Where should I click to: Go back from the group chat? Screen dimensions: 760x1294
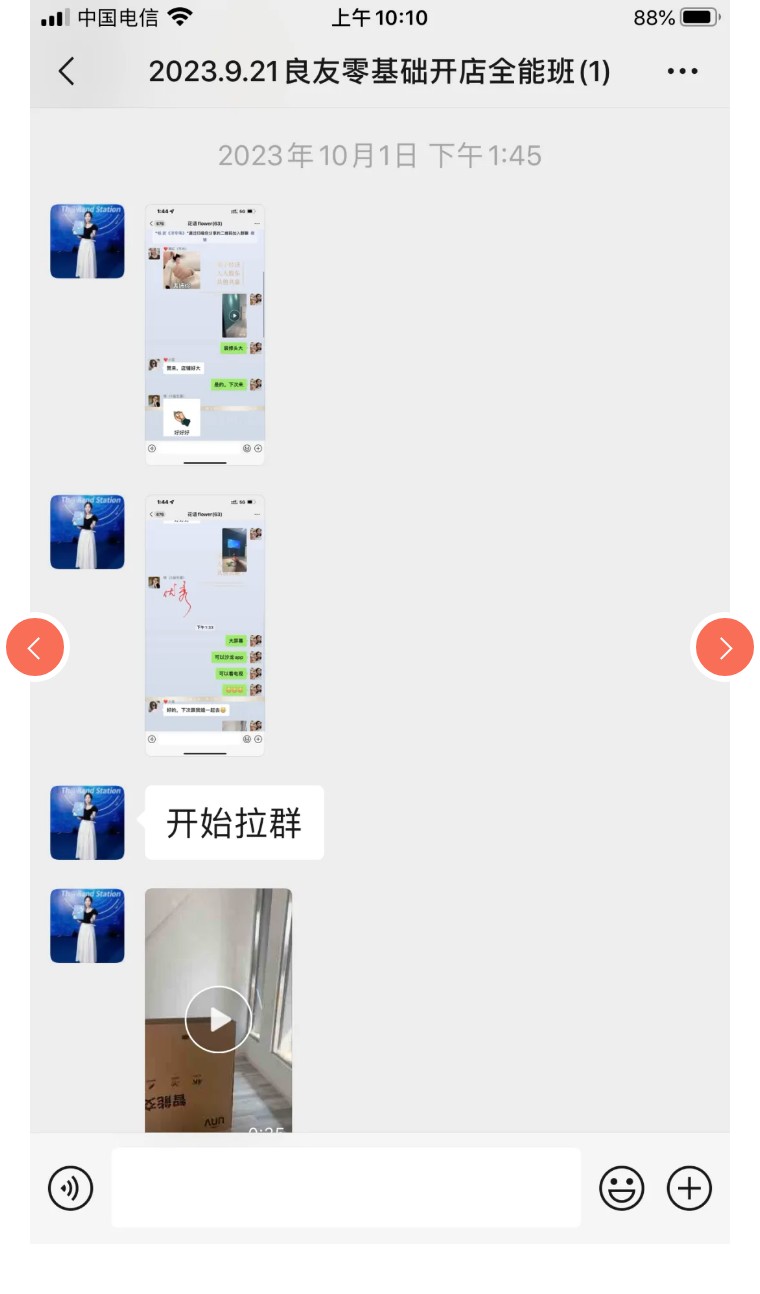(x=66, y=71)
